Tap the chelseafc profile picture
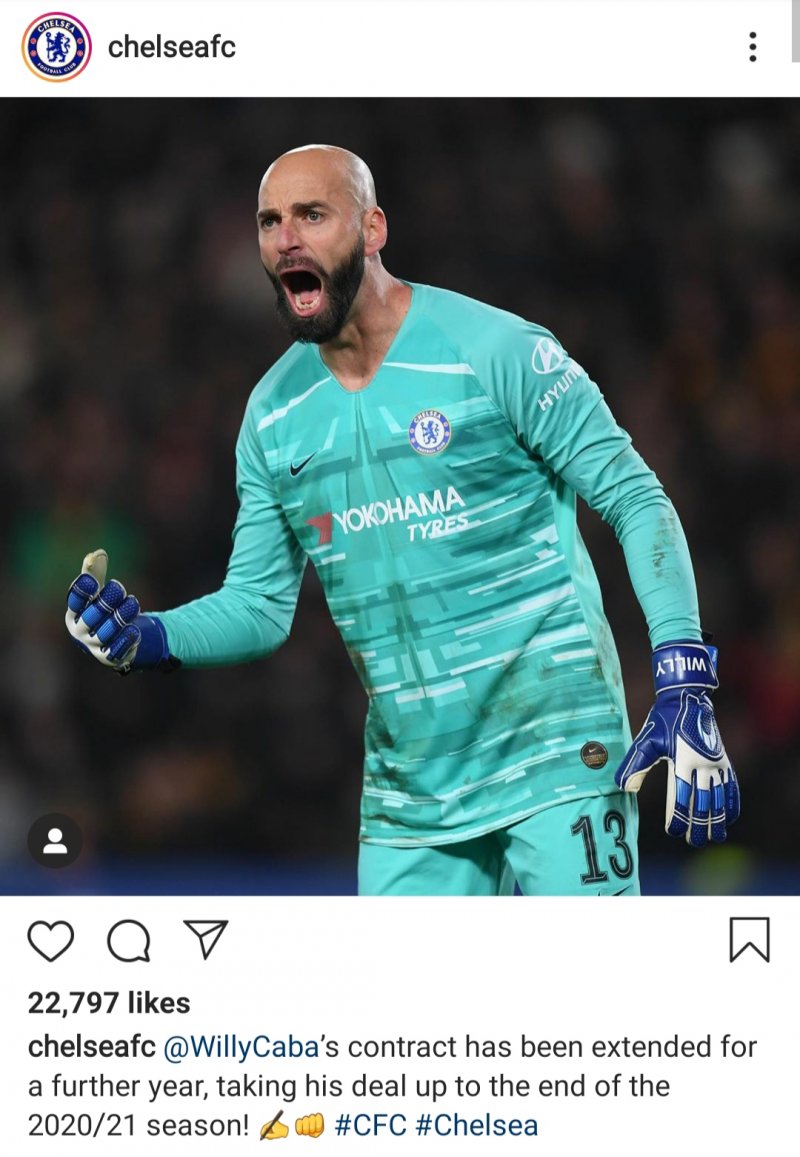Screen dimensions: 800x1157 point(56,47)
